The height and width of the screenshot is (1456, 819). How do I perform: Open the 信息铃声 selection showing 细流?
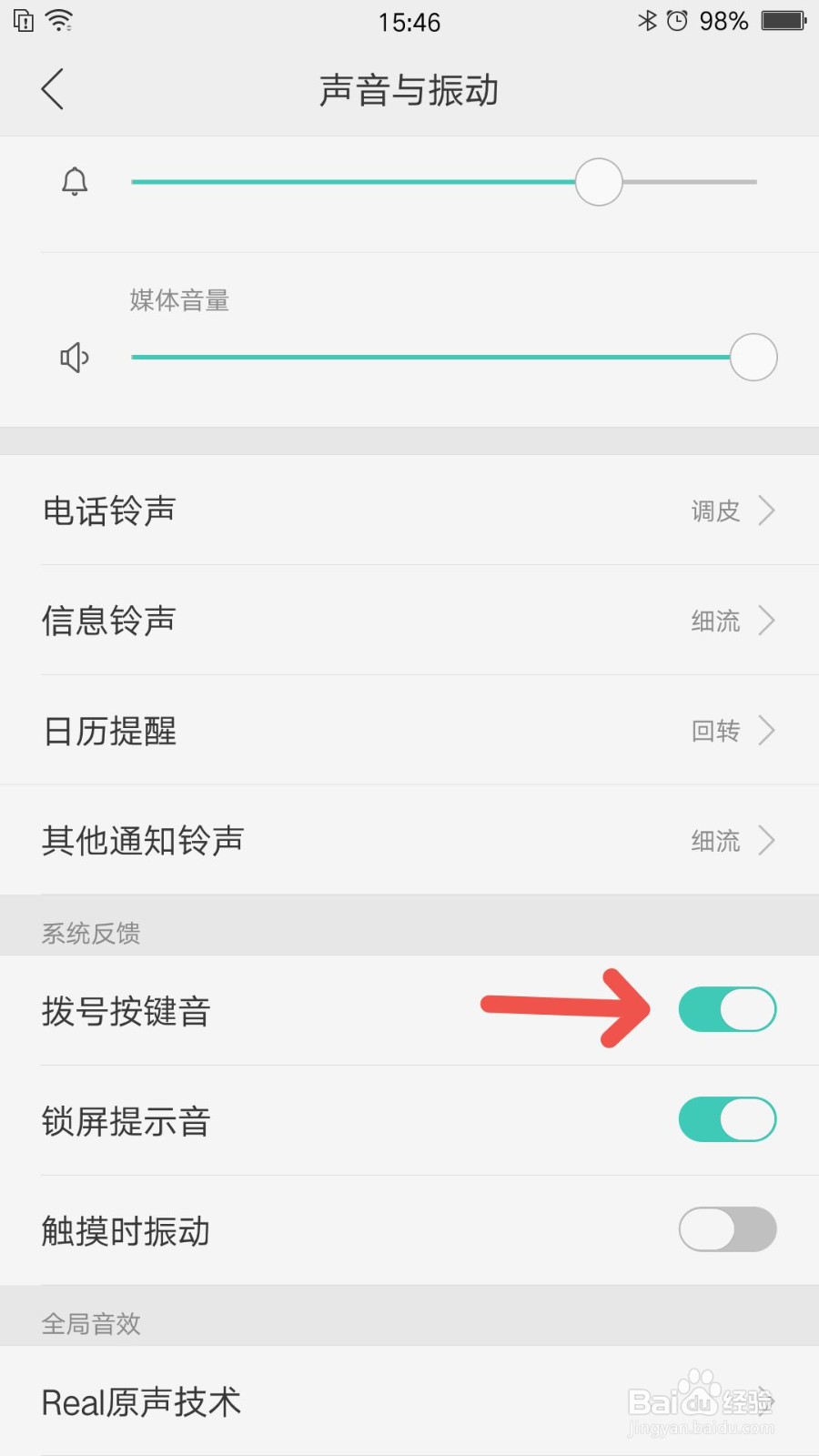(x=767, y=621)
